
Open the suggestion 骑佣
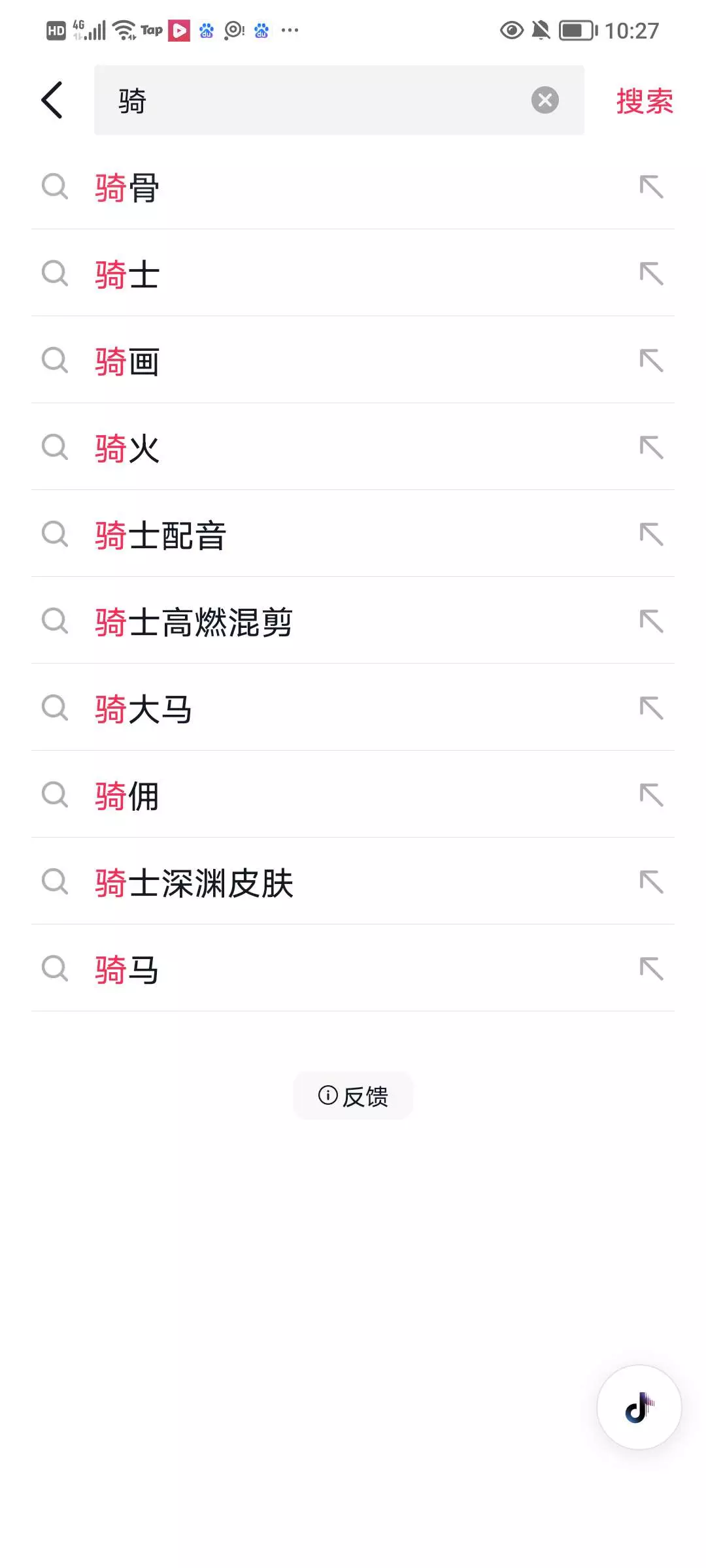tap(353, 795)
